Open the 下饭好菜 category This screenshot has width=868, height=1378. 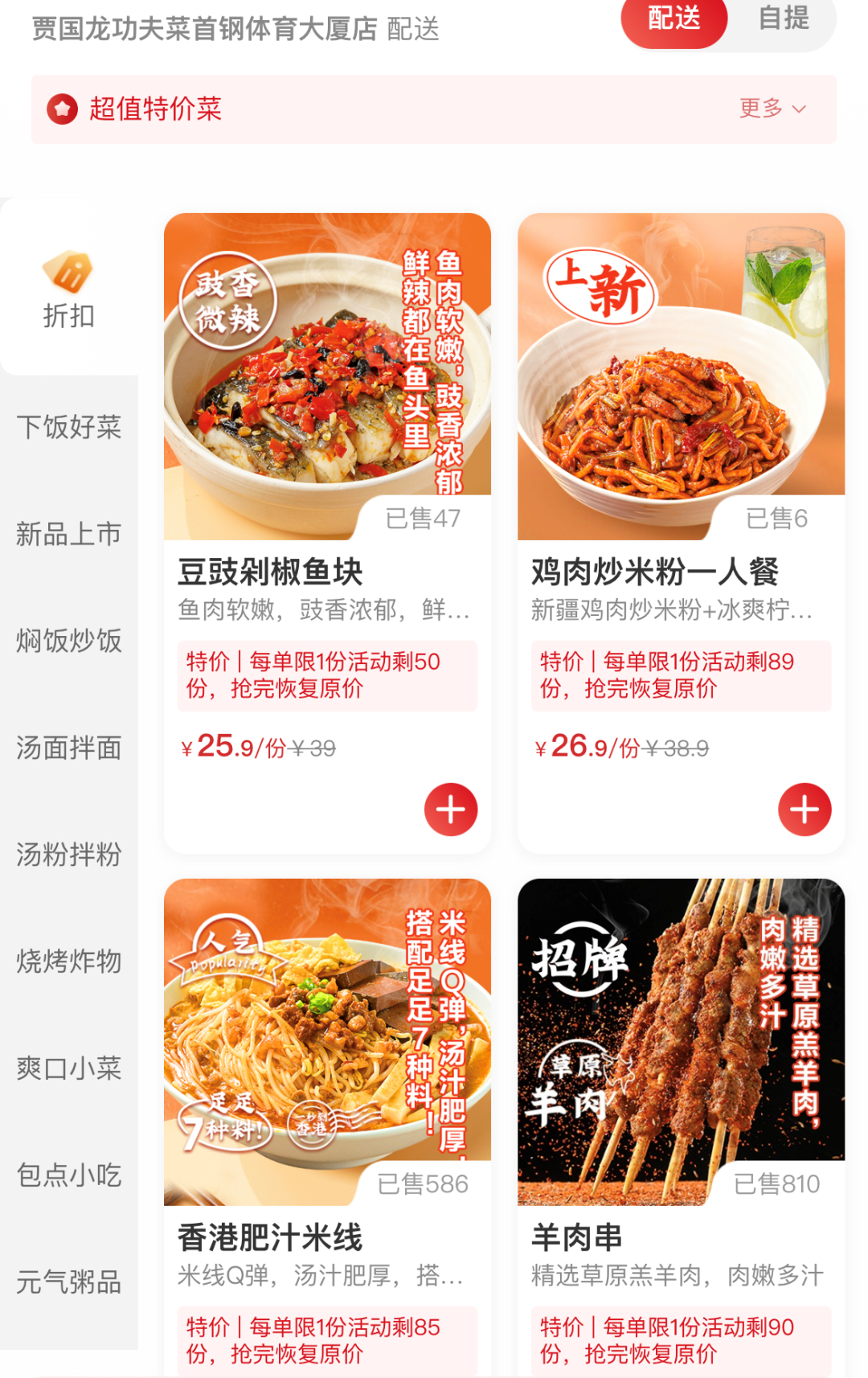pos(69,427)
